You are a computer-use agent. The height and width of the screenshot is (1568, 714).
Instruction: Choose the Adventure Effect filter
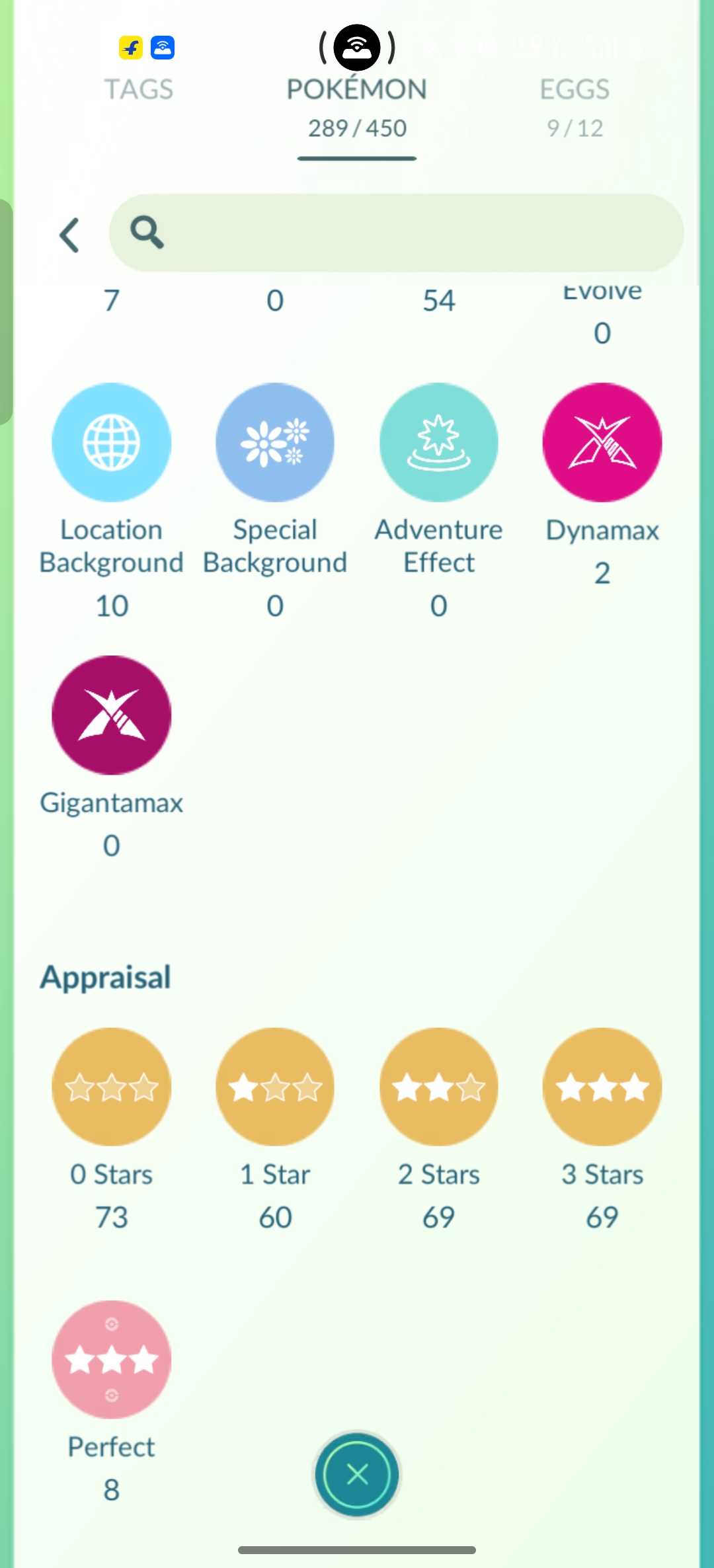(438, 442)
